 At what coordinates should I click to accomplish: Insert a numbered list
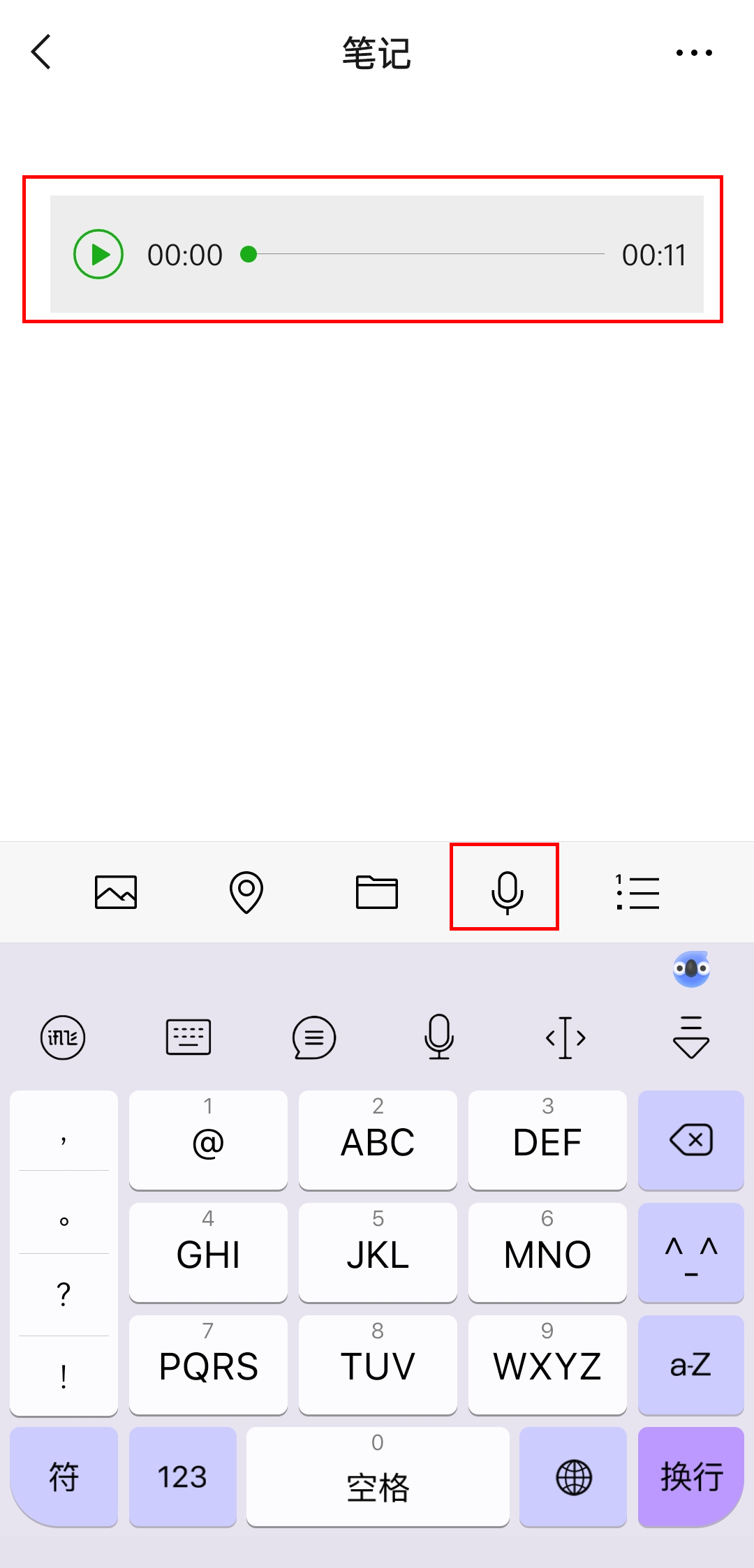(x=637, y=892)
